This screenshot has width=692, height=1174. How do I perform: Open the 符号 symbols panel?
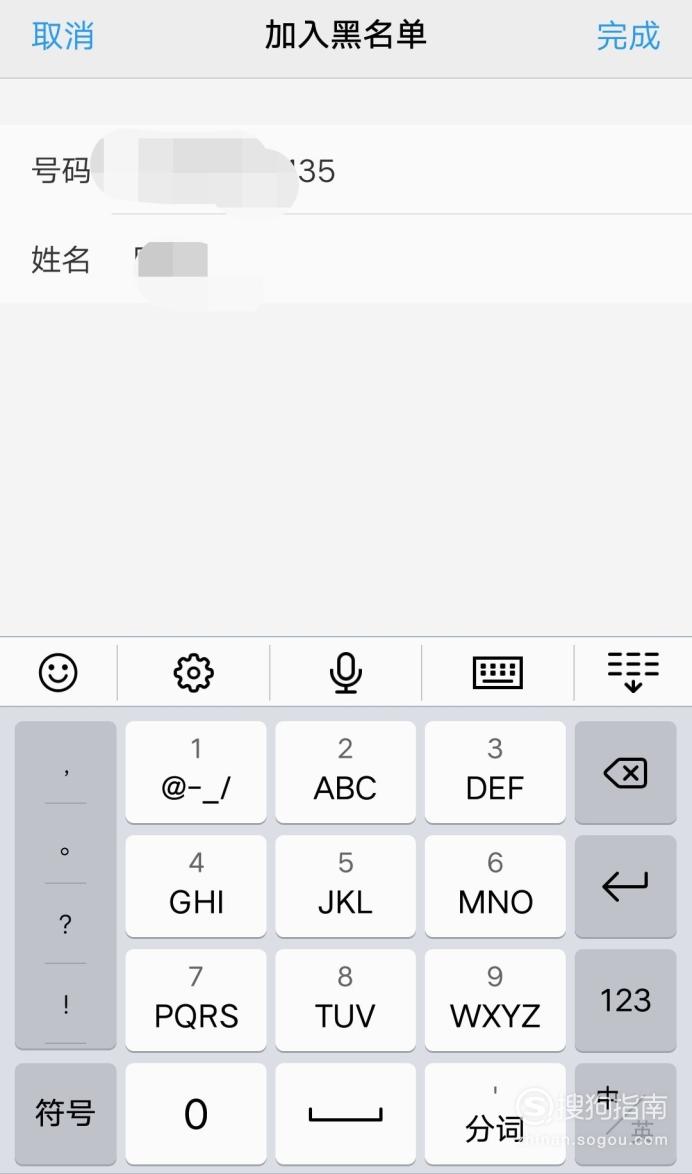(65, 1114)
